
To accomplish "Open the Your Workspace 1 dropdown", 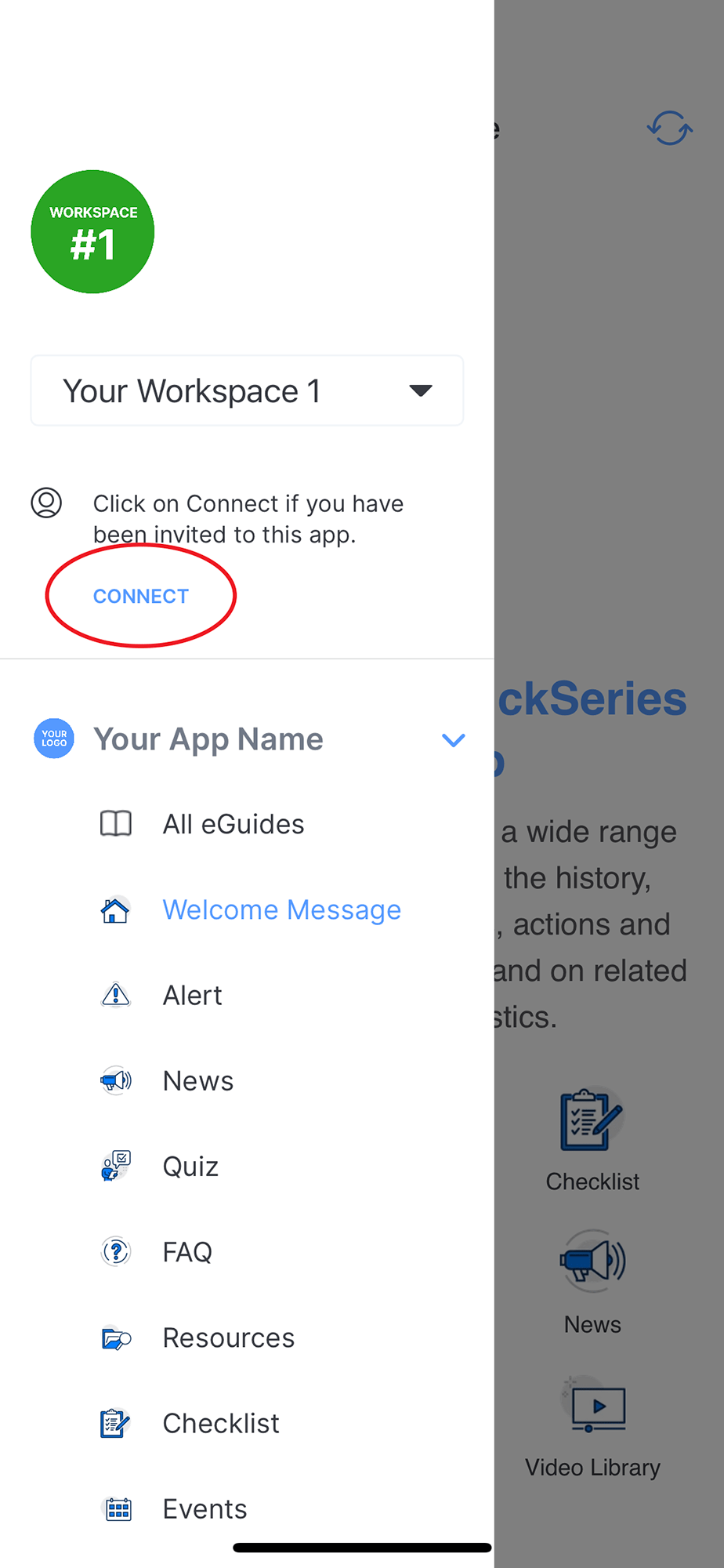I will [x=247, y=390].
